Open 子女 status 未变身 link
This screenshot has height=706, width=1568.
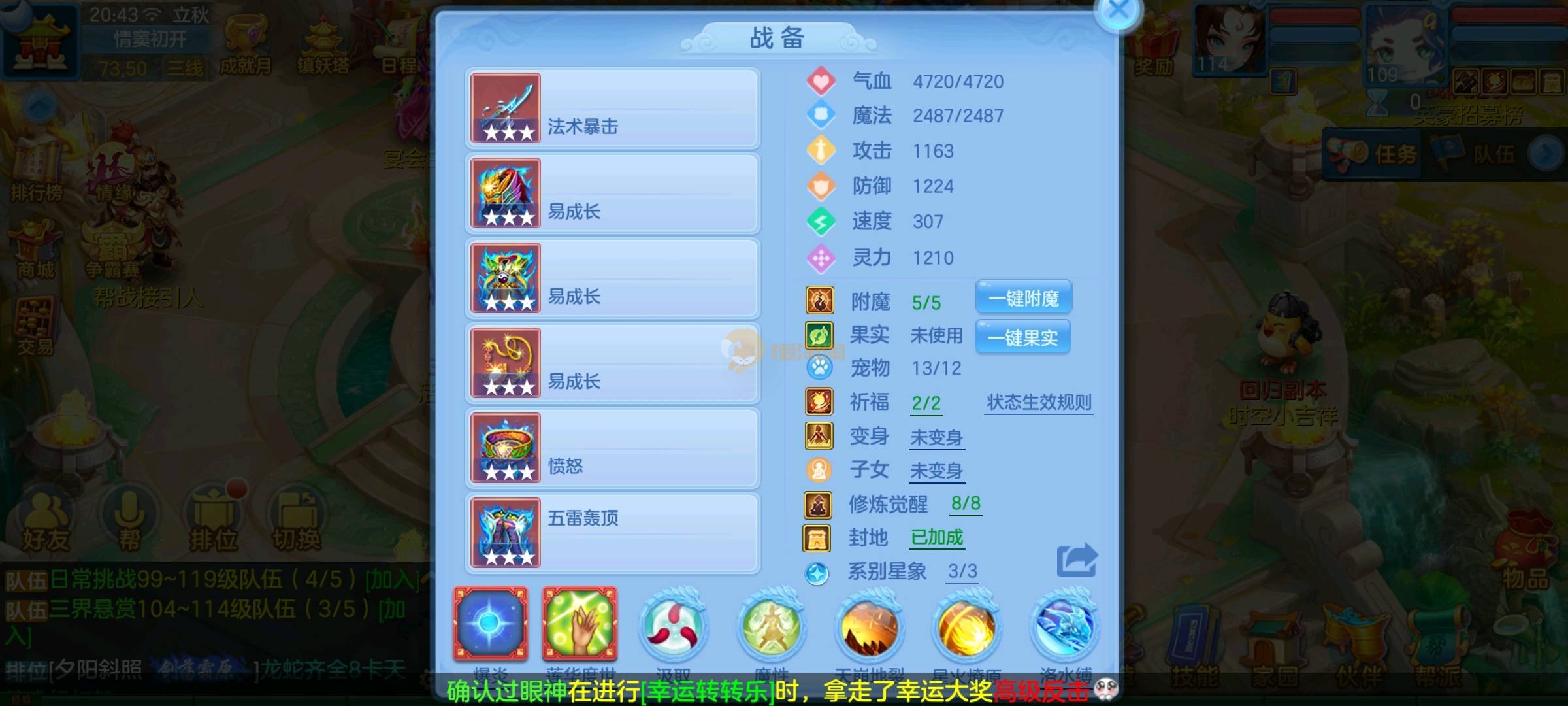(936, 471)
